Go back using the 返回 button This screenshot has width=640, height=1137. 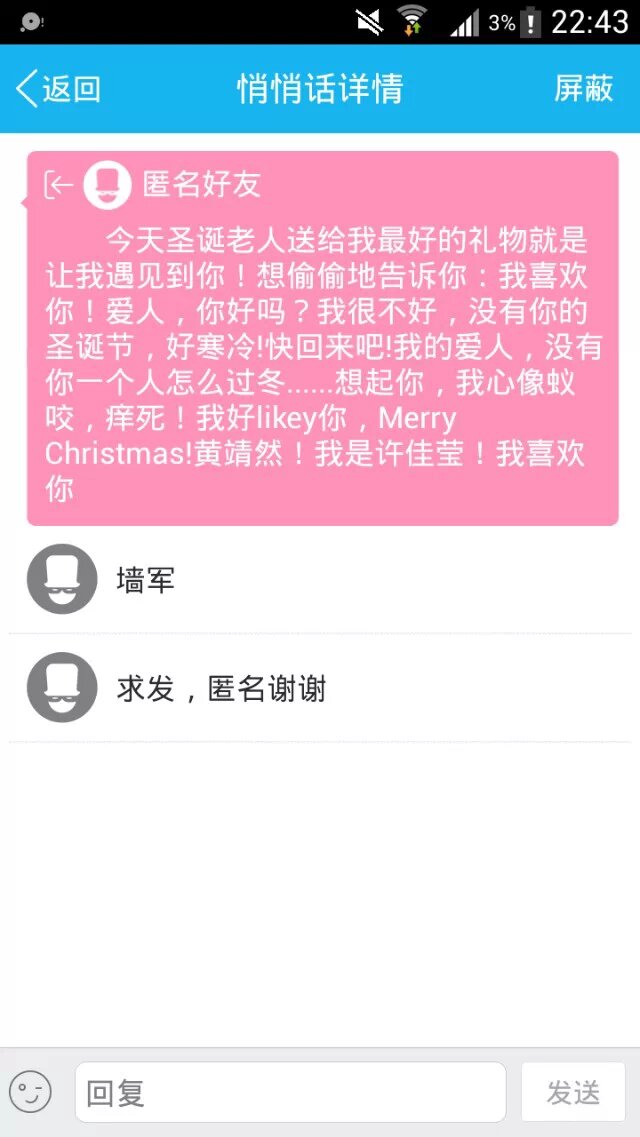click(58, 89)
